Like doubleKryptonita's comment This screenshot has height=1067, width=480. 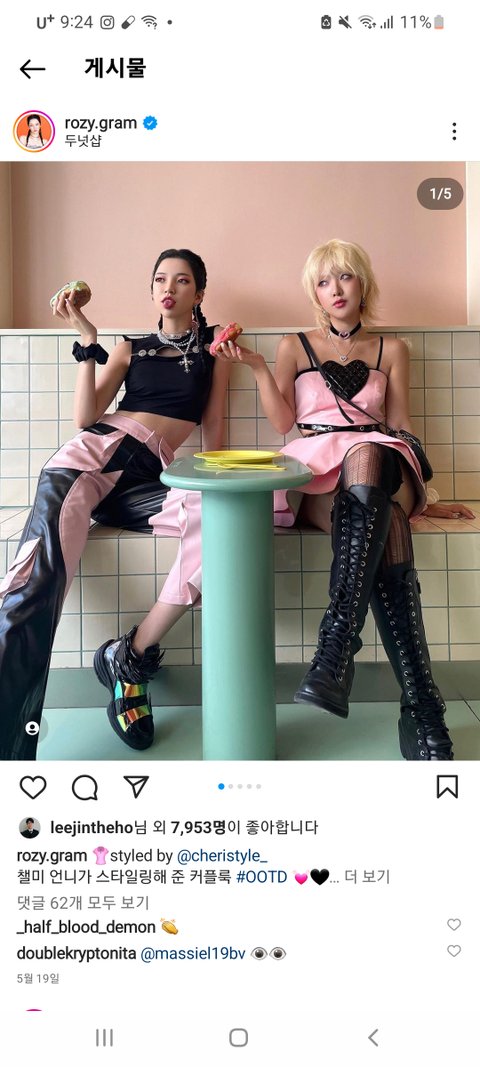453,951
